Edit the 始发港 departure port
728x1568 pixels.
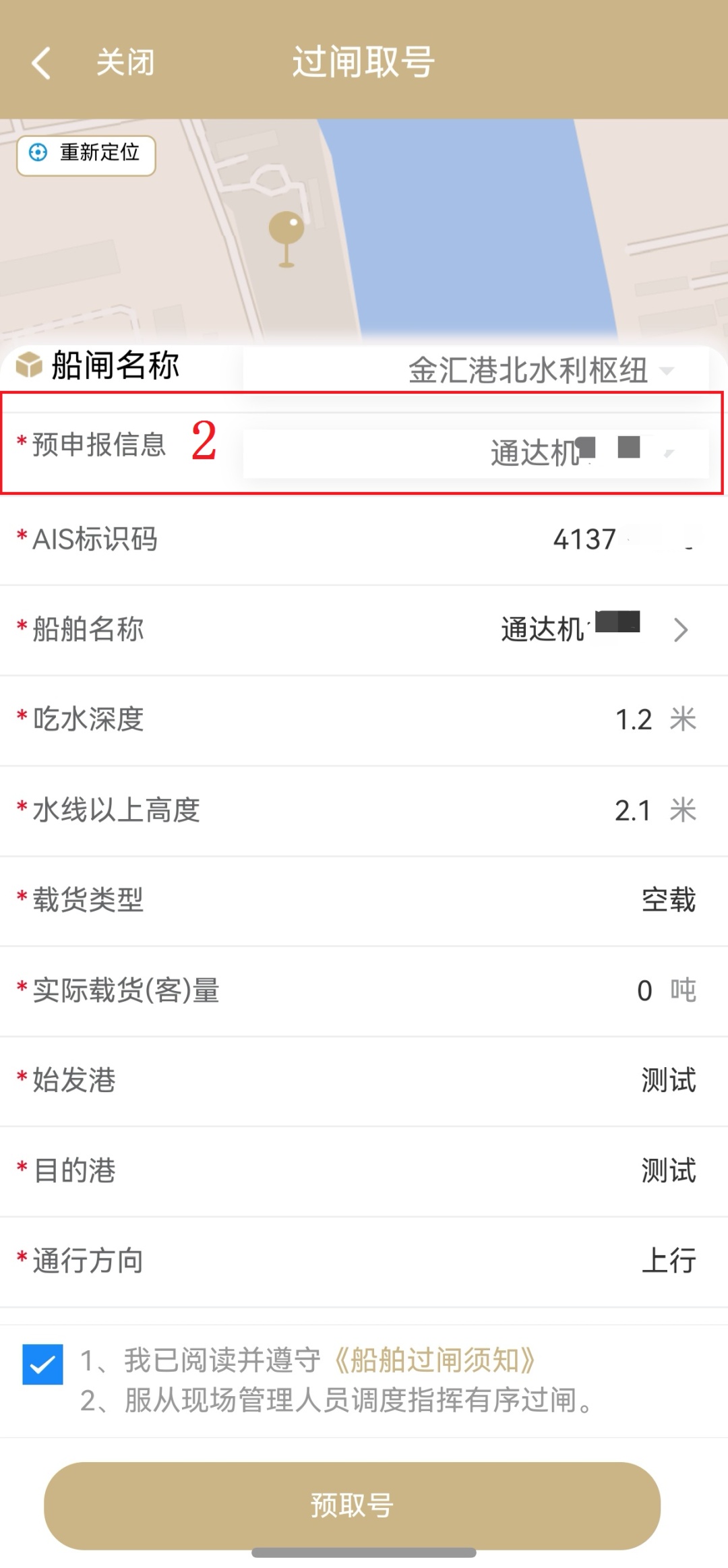pos(667,1080)
